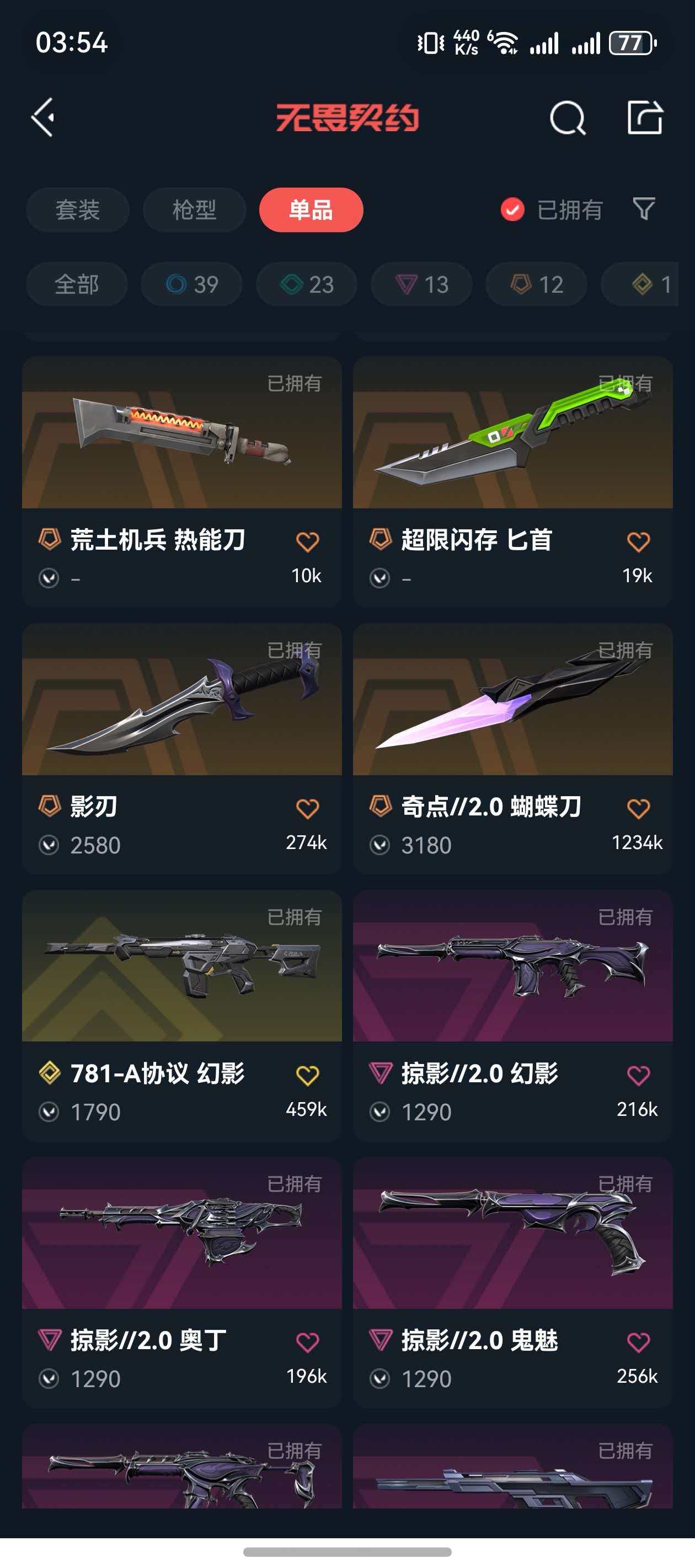Viewport: 695px width, 1568px height.
Task: Filter by the pink tier chip showing 13
Action: (x=421, y=284)
